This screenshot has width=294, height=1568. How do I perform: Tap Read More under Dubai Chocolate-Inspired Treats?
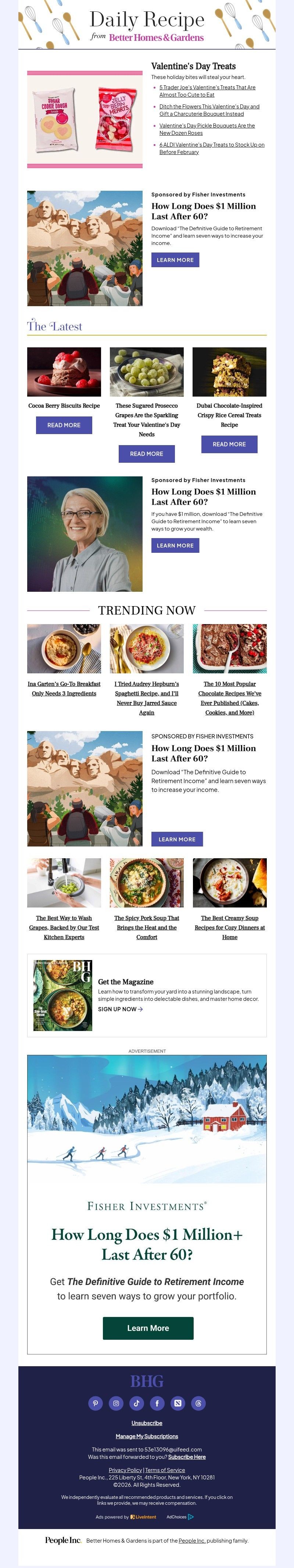click(x=229, y=444)
